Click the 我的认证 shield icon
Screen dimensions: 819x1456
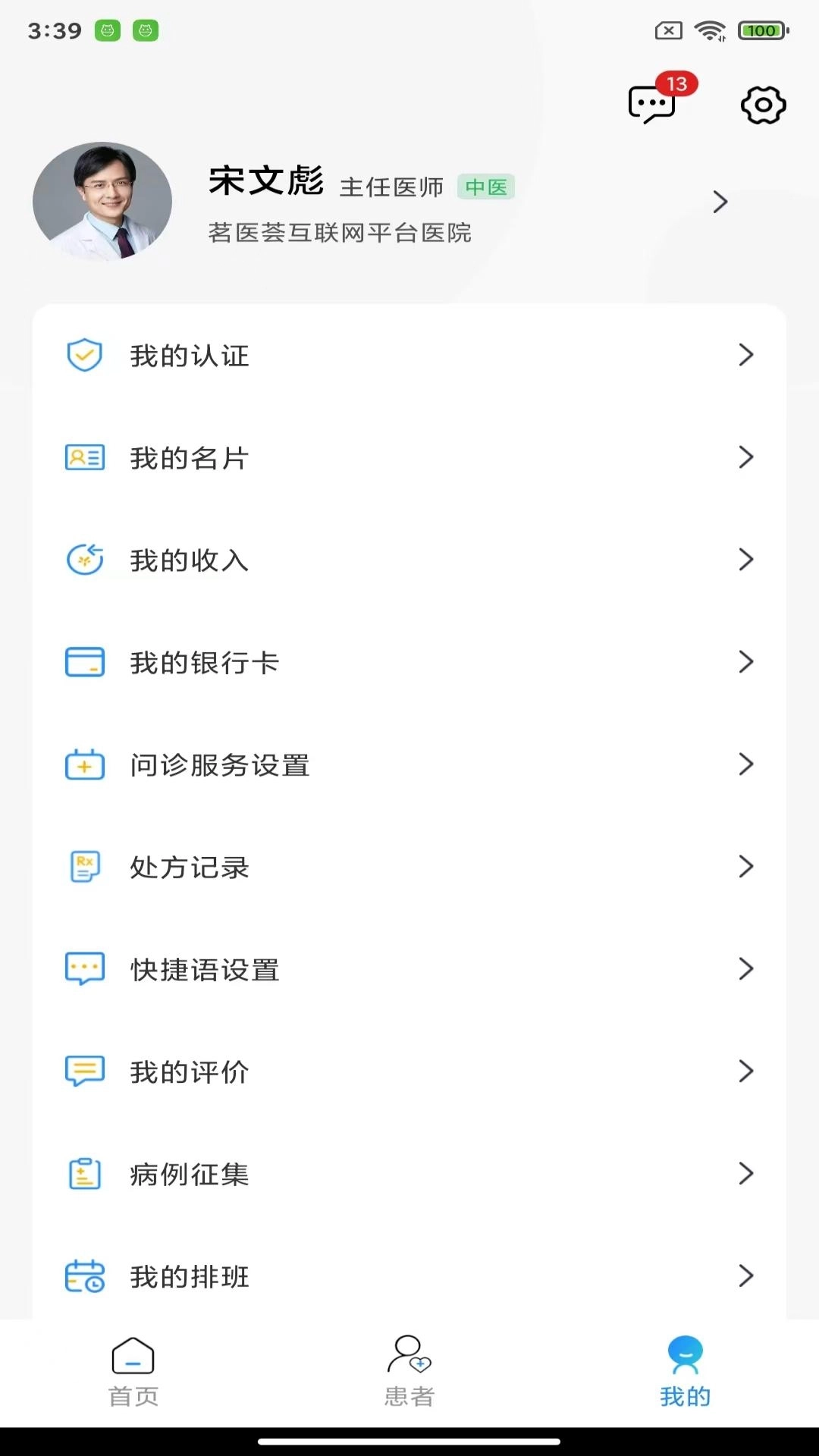pyautogui.click(x=84, y=355)
